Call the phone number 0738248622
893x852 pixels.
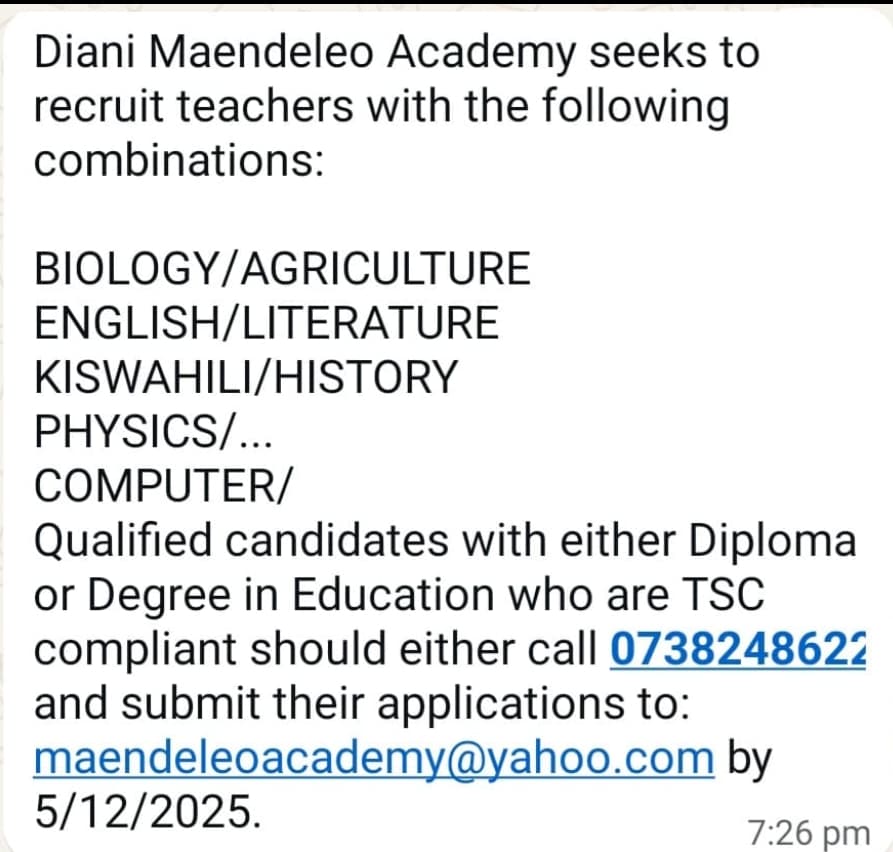[737, 651]
